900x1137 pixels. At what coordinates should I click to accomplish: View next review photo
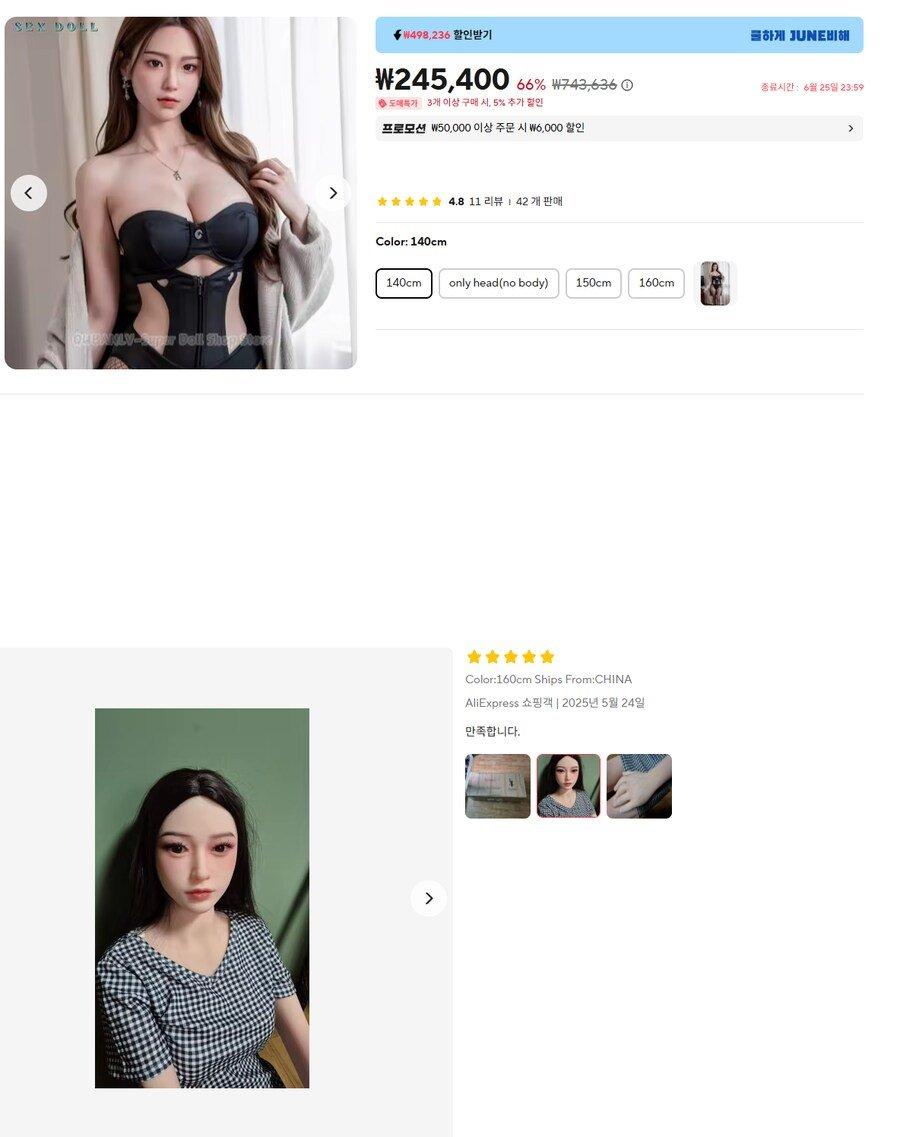[x=428, y=898]
